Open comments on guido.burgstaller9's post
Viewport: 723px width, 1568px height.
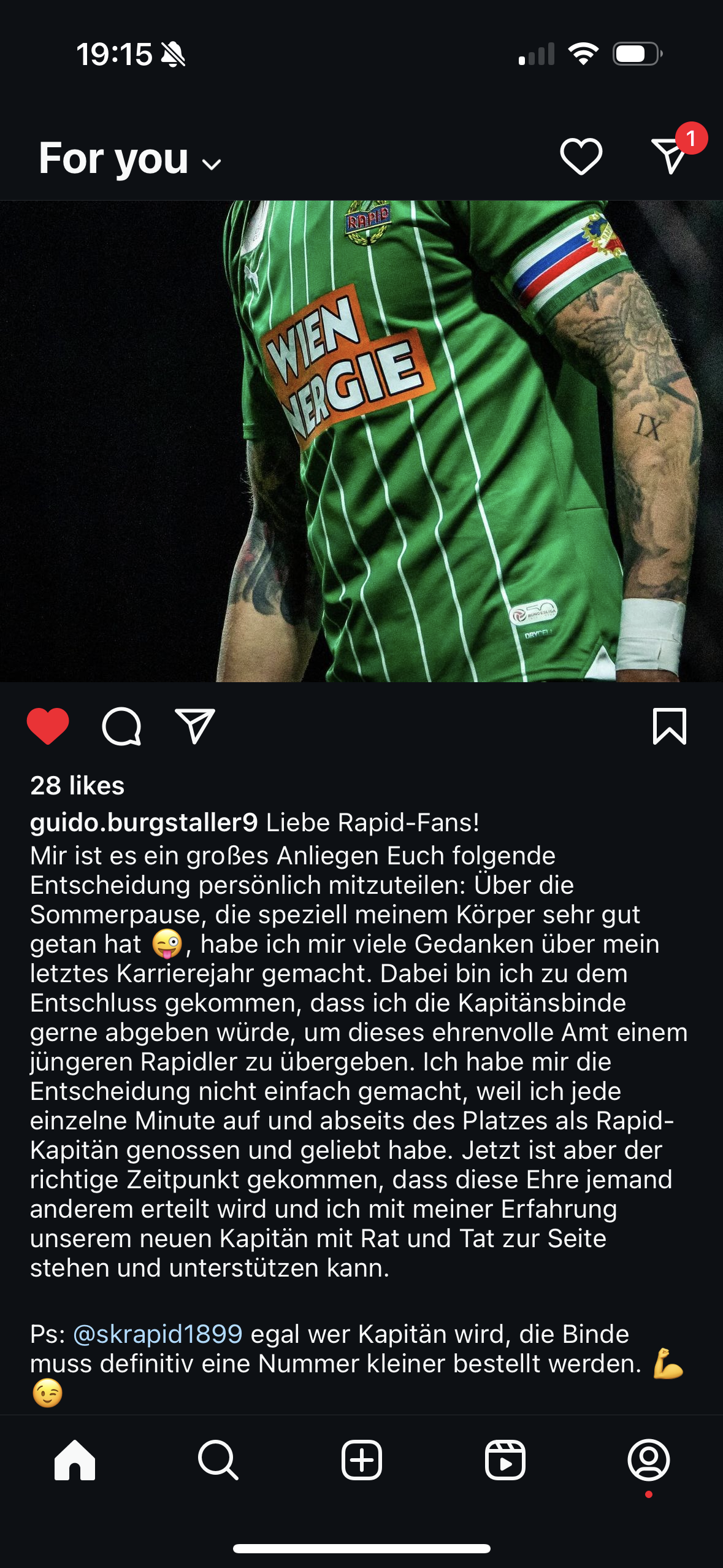click(x=121, y=726)
